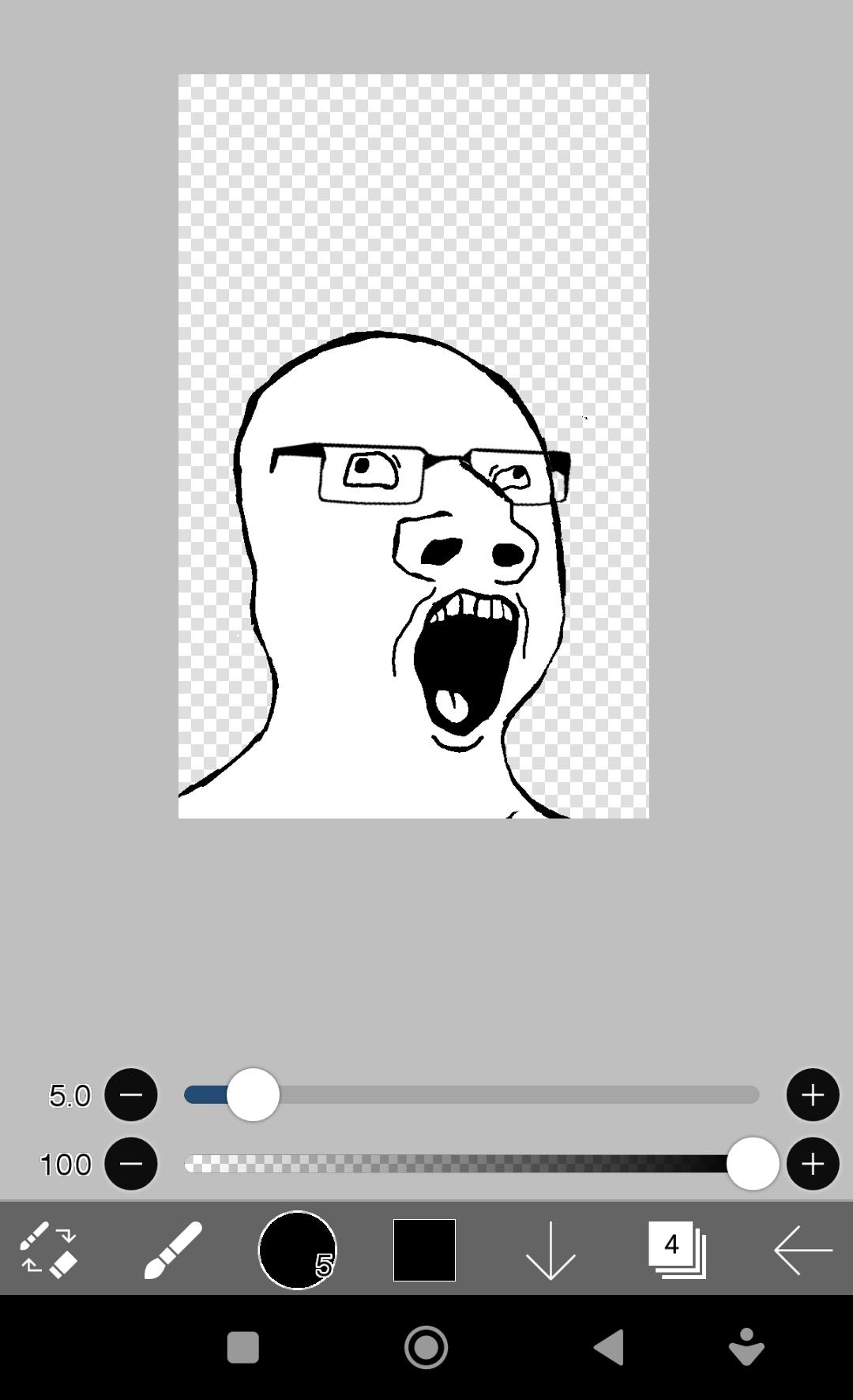Decrease opacity with minus button
This screenshot has width=853, height=1400.
click(131, 1164)
